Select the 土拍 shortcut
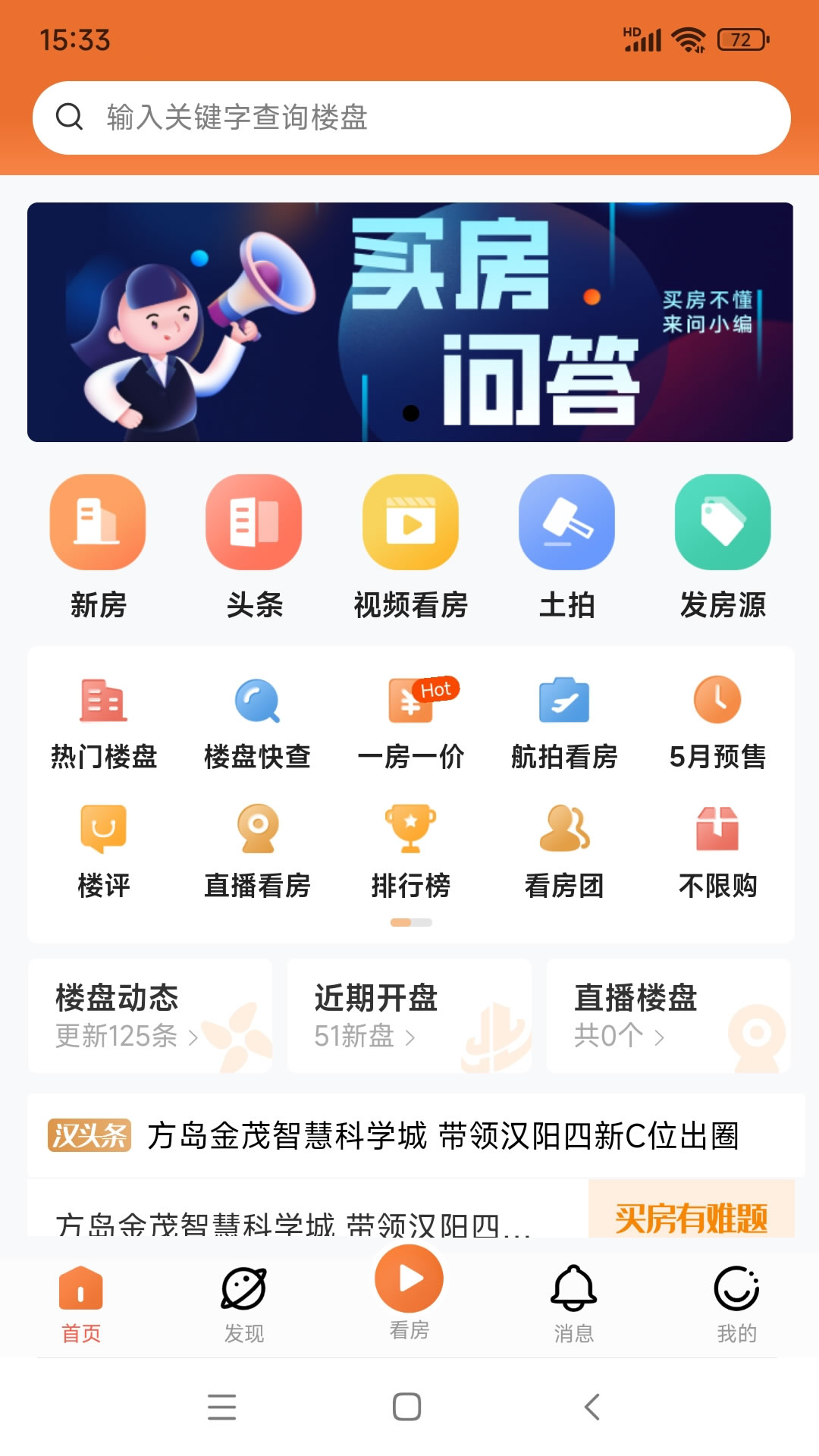 coord(566,546)
